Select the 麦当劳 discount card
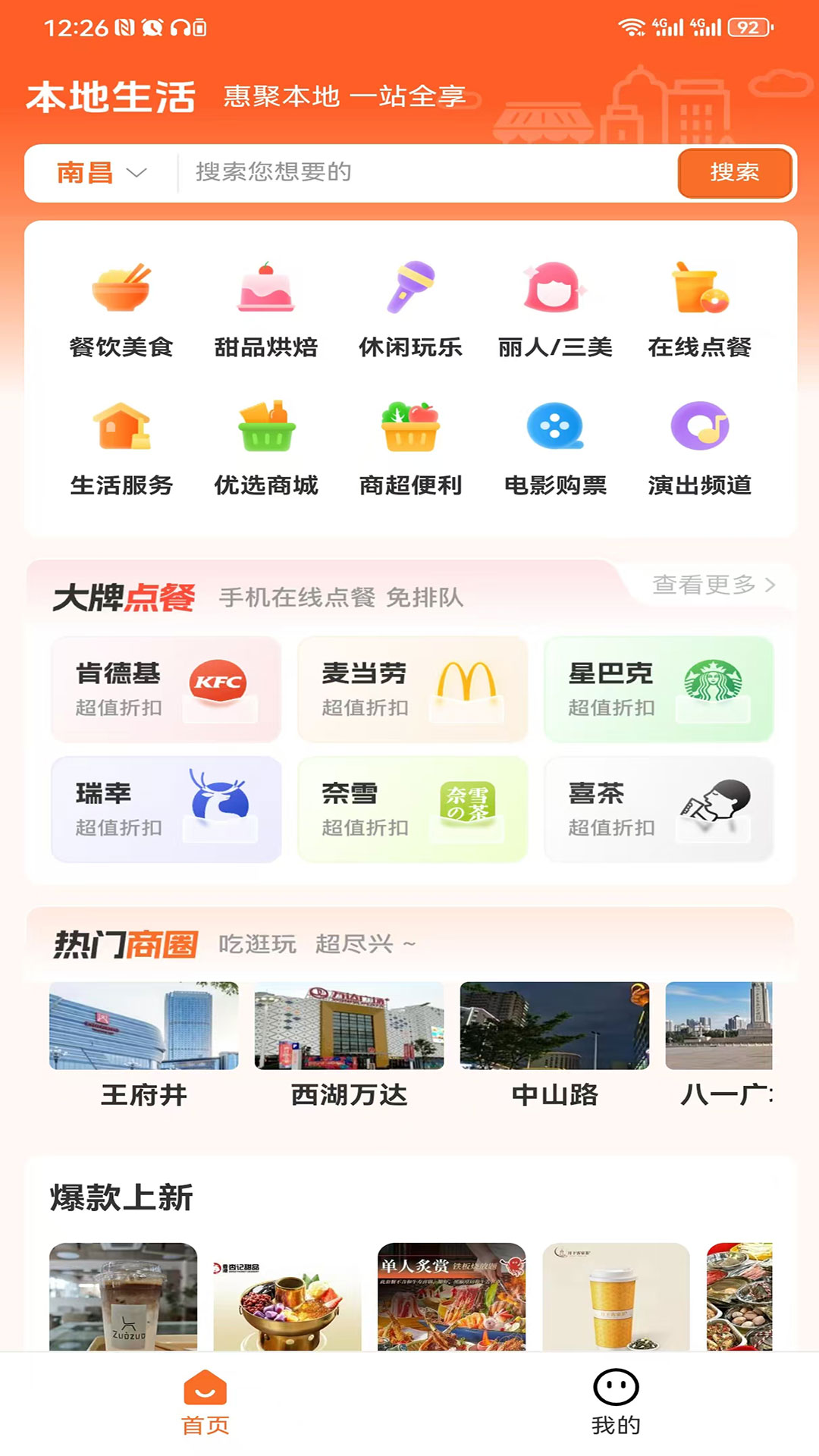This screenshot has width=819, height=1456. click(413, 689)
